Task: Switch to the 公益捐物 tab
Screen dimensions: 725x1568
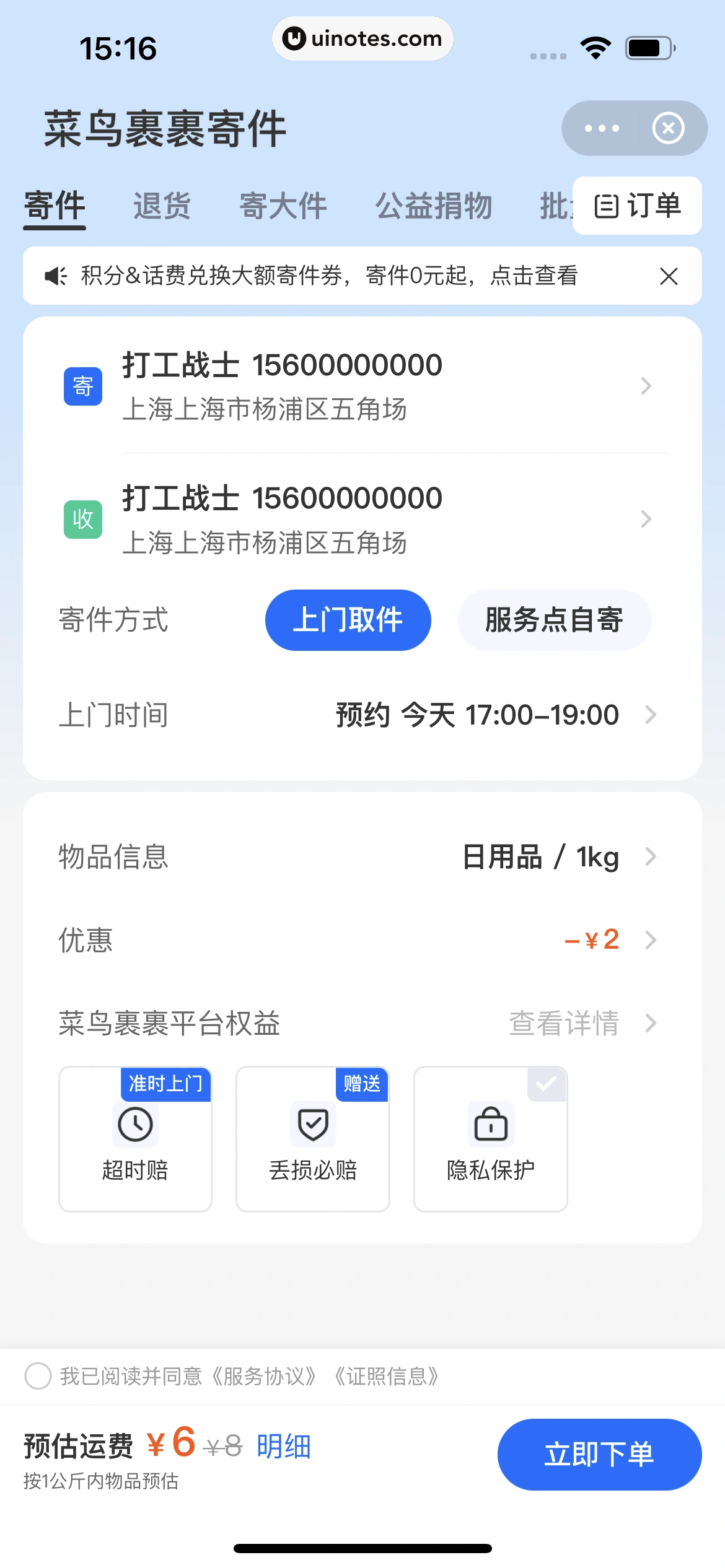Action: coord(434,206)
